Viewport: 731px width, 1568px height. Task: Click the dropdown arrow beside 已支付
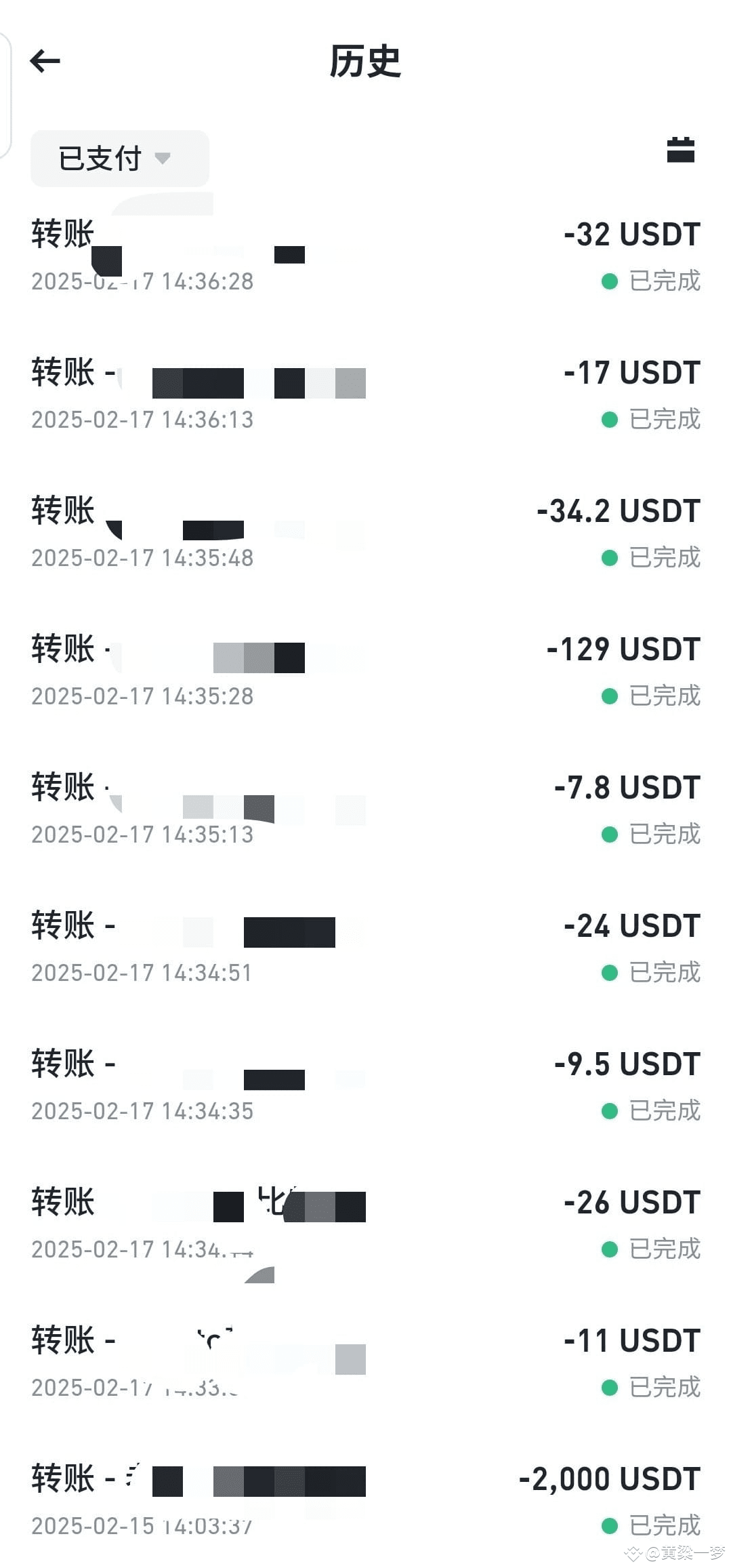[163, 159]
